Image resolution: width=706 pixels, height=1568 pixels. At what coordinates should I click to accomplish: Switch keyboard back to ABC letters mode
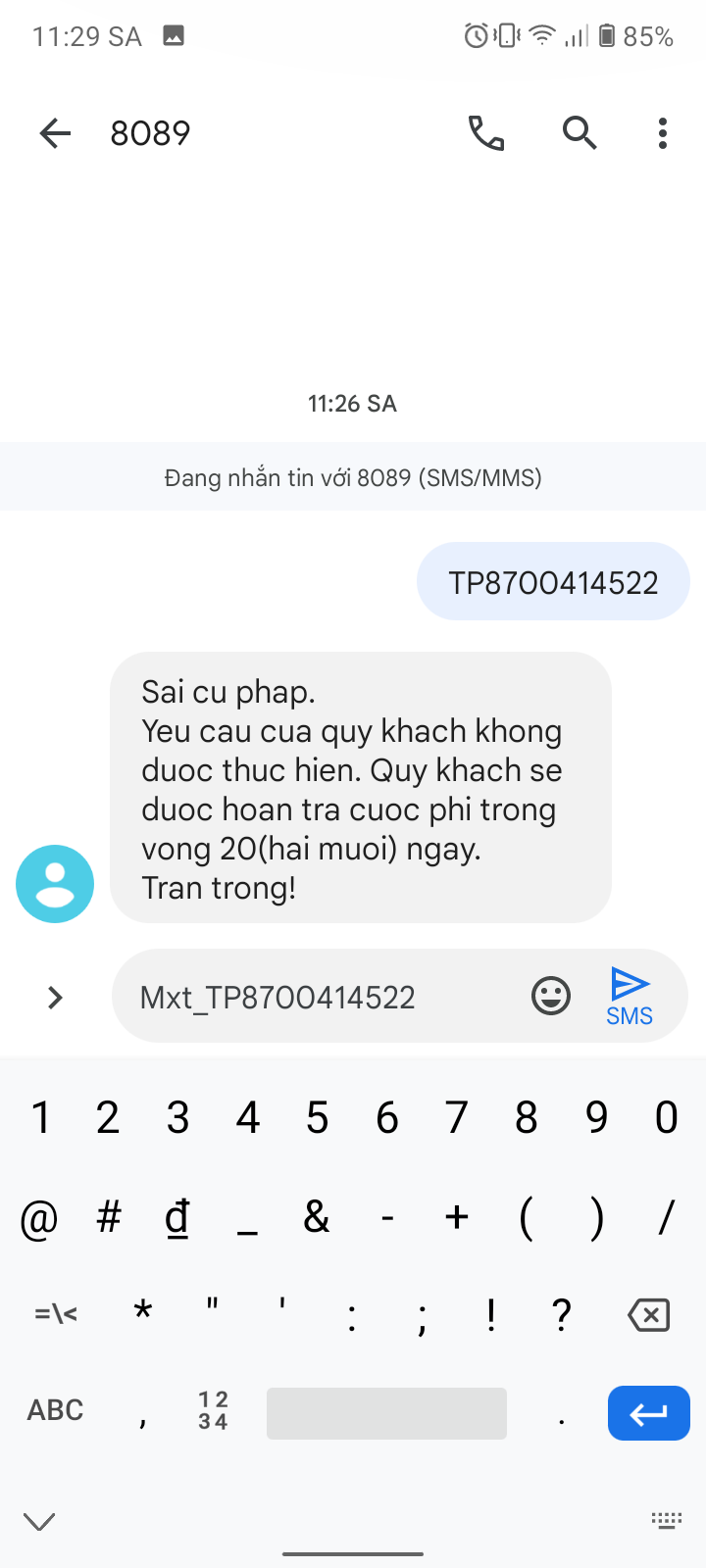pyautogui.click(x=54, y=1410)
